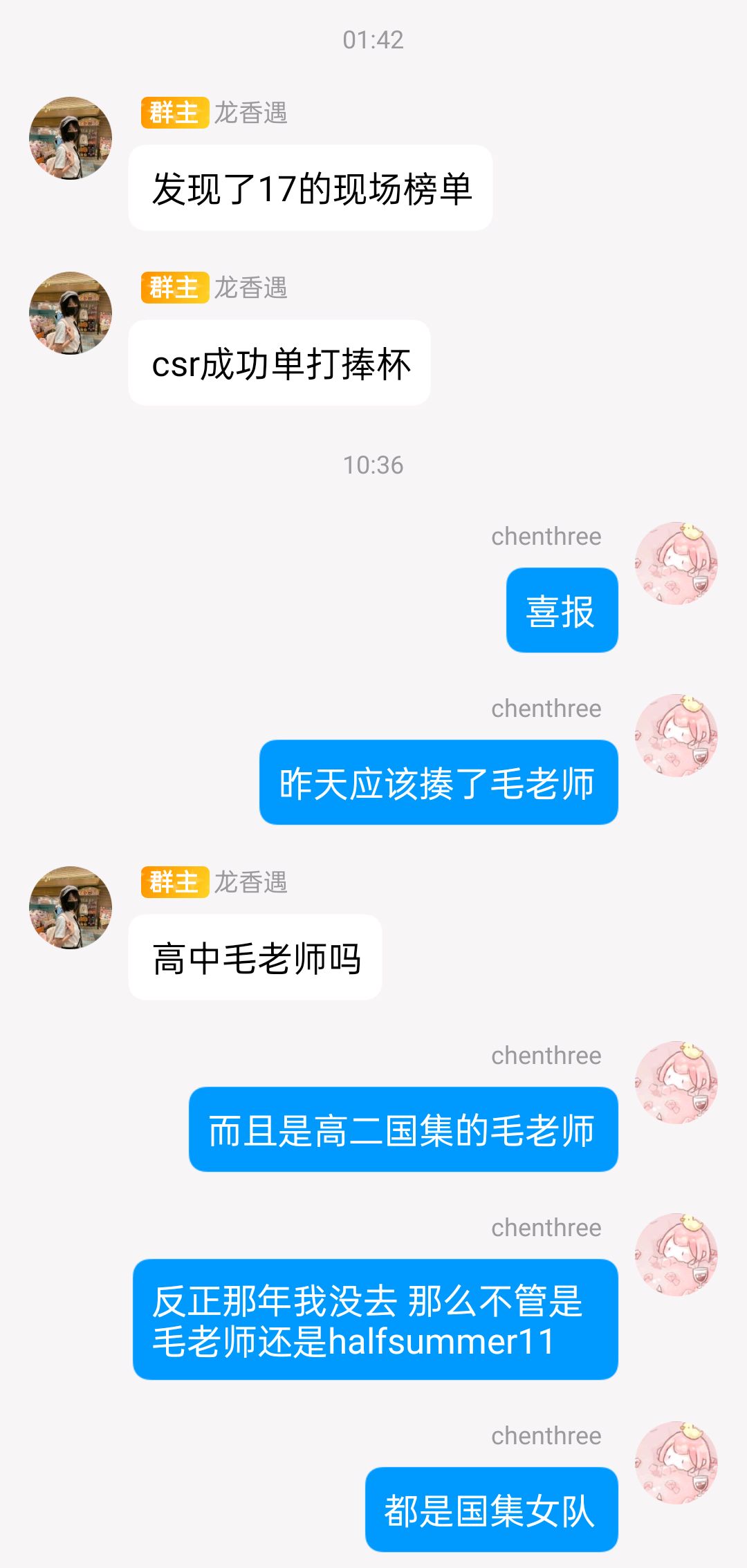Open chenthree's avatar beside 昨天应该揍了毛老师

tap(676, 736)
